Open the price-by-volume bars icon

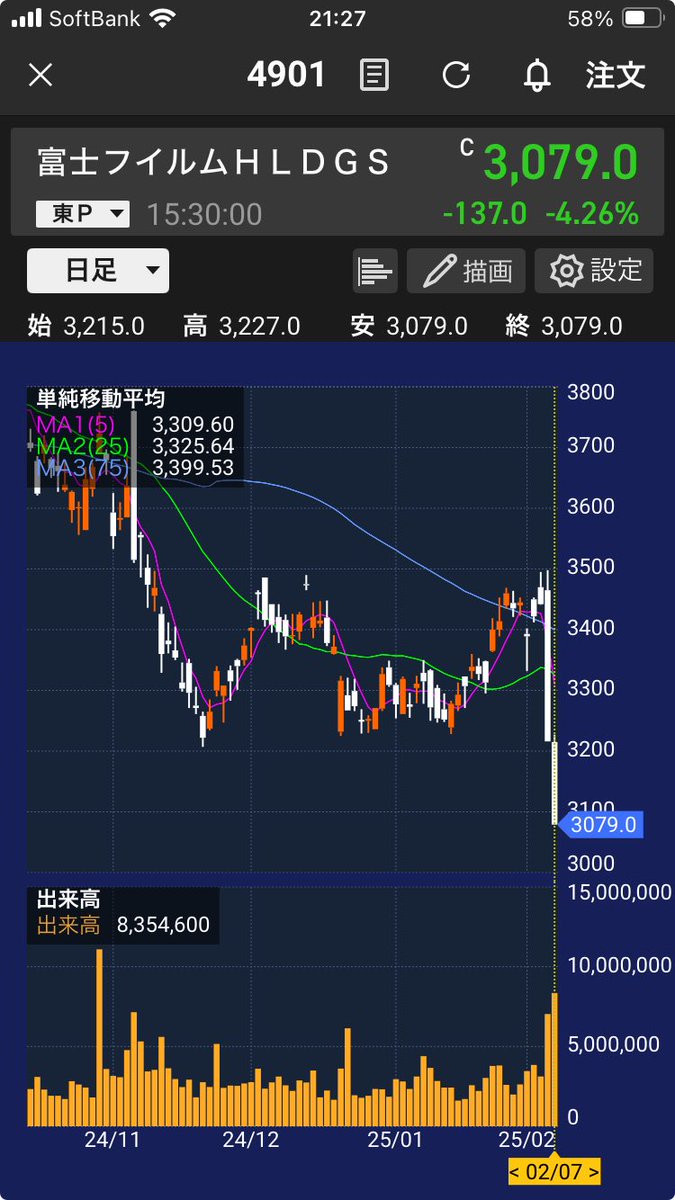(375, 271)
